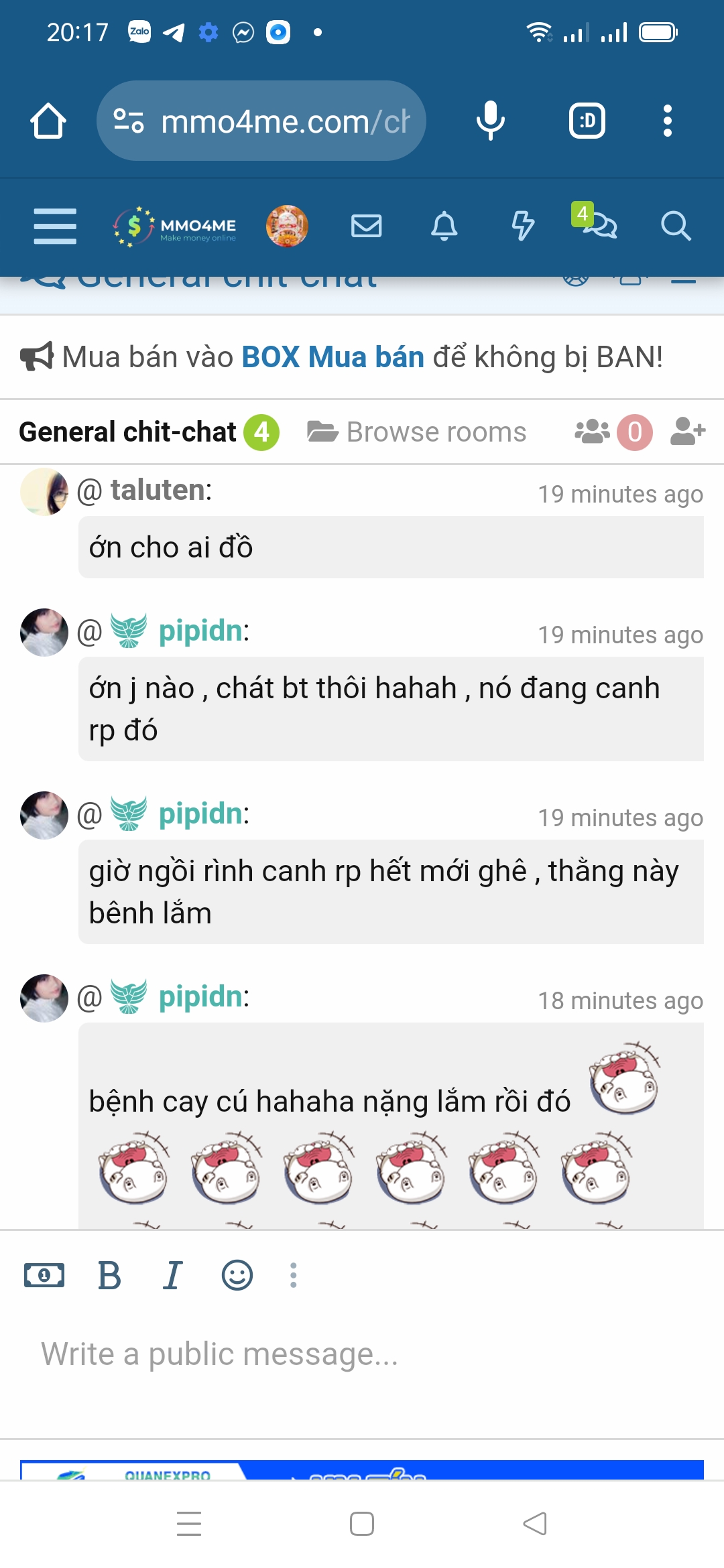This screenshot has height=1568, width=724.
Task: Tap the browser address bar
Action: point(261,121)
